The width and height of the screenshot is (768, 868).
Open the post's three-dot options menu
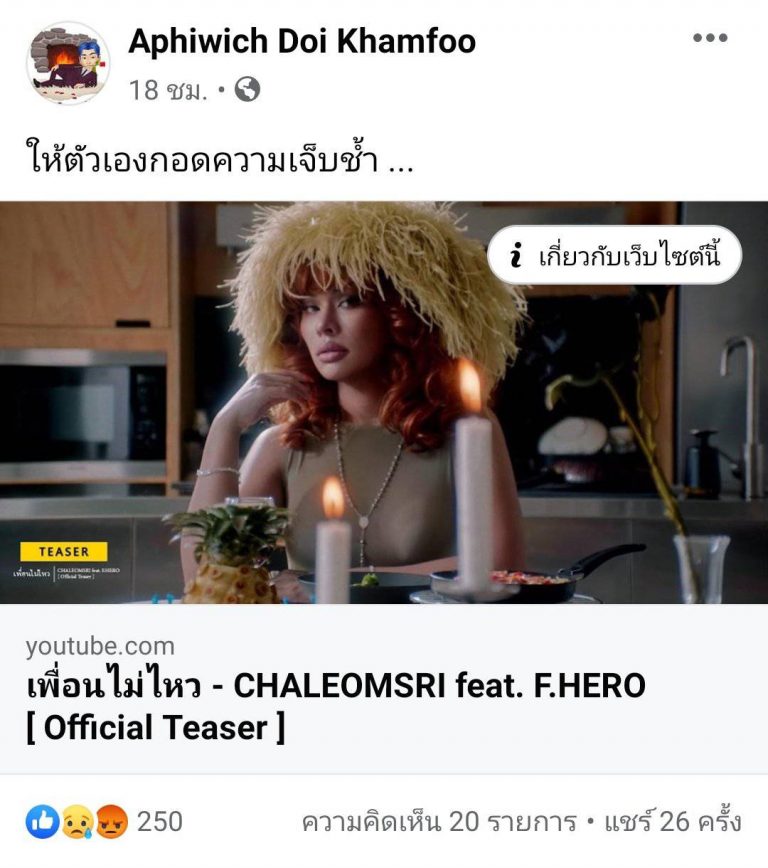(x=710, y=38)
